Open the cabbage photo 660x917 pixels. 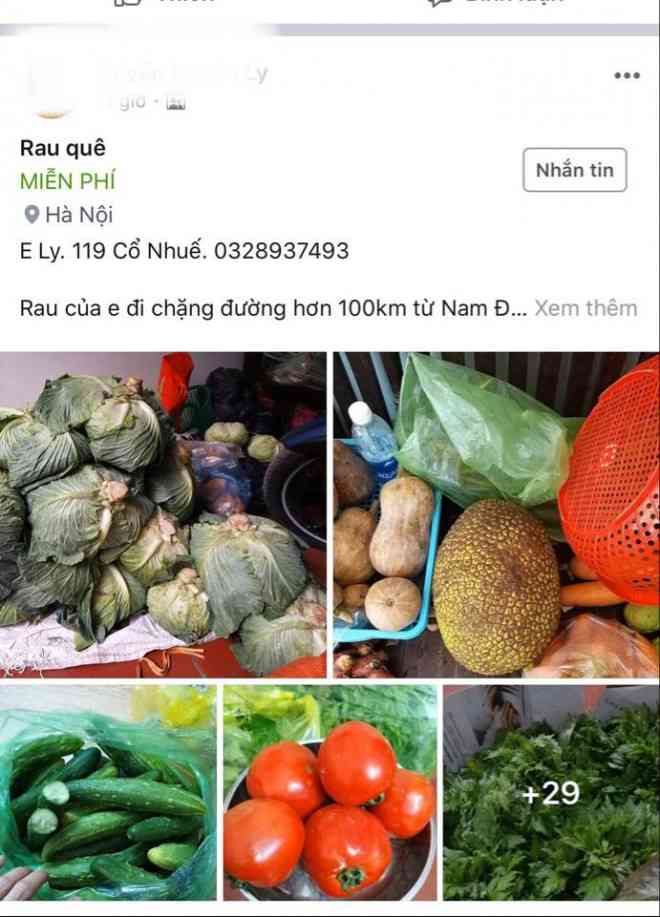pyautogui.click(x=163, y=515)
